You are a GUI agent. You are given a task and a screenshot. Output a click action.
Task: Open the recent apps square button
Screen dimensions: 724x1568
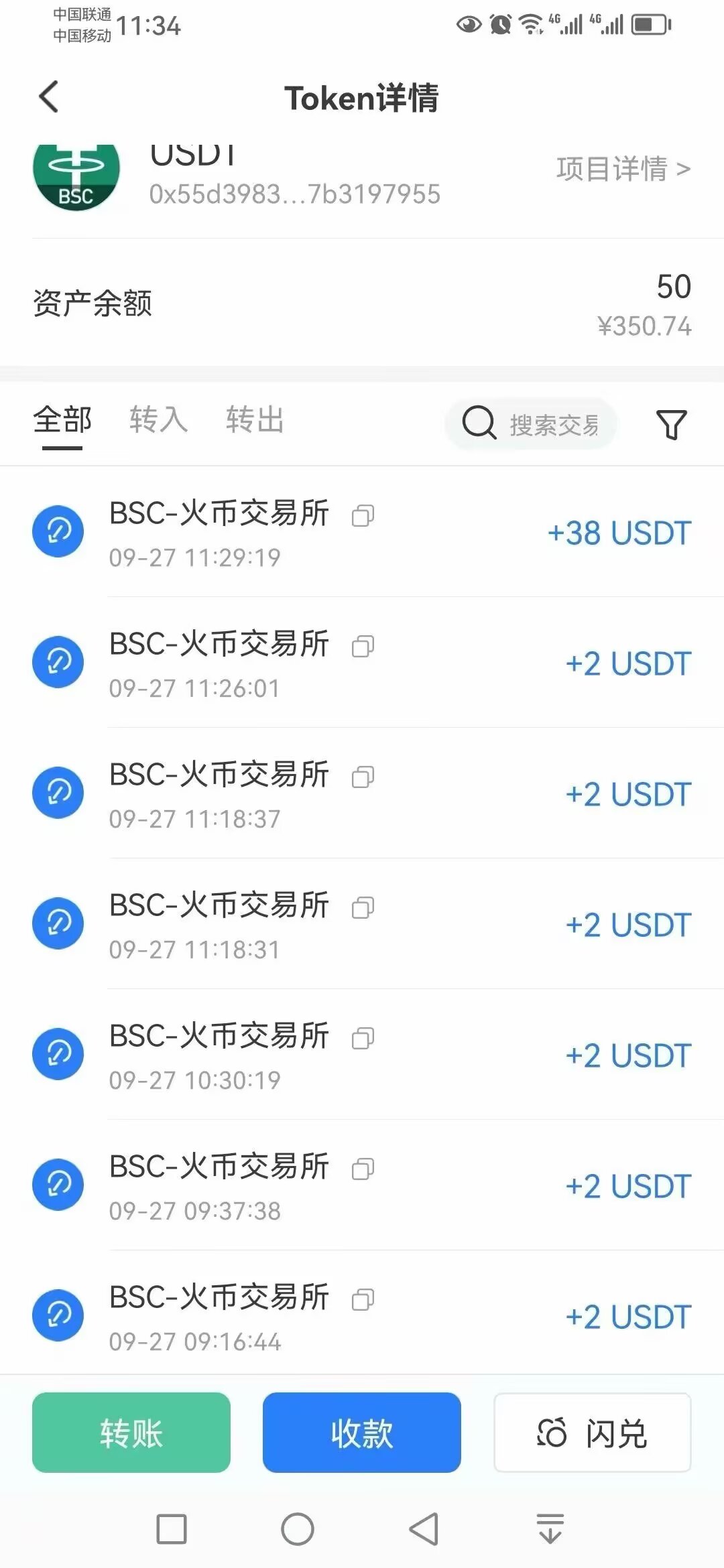172,1529
